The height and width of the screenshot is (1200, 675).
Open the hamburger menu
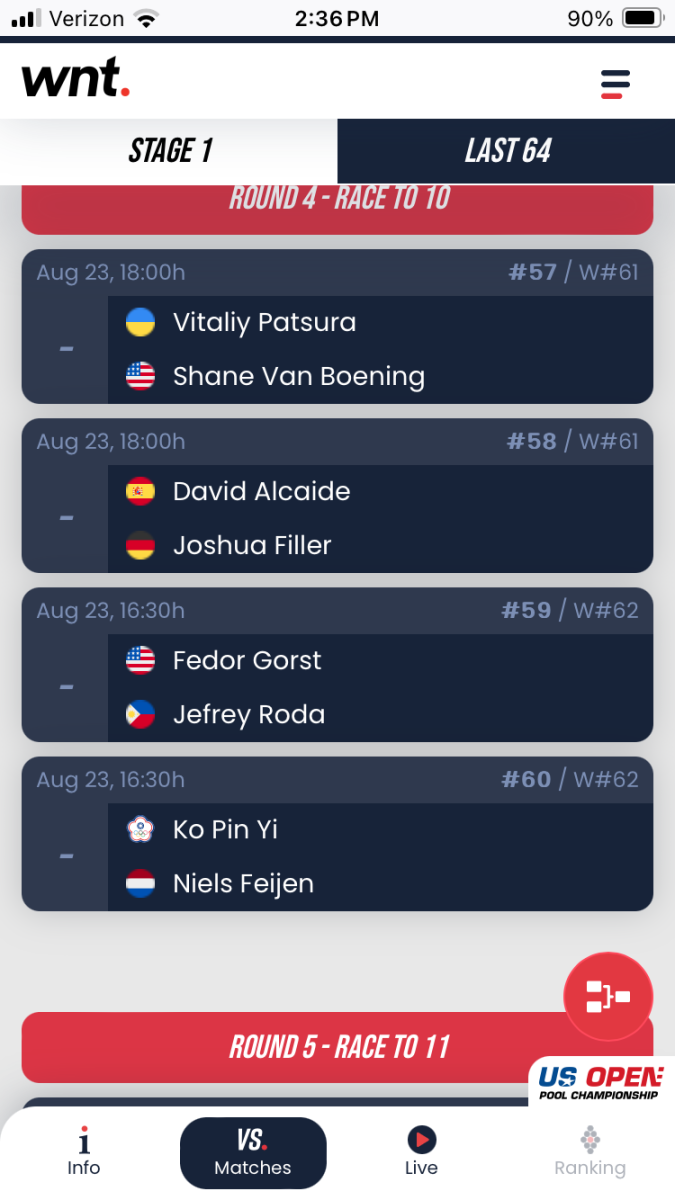(615, 83)
